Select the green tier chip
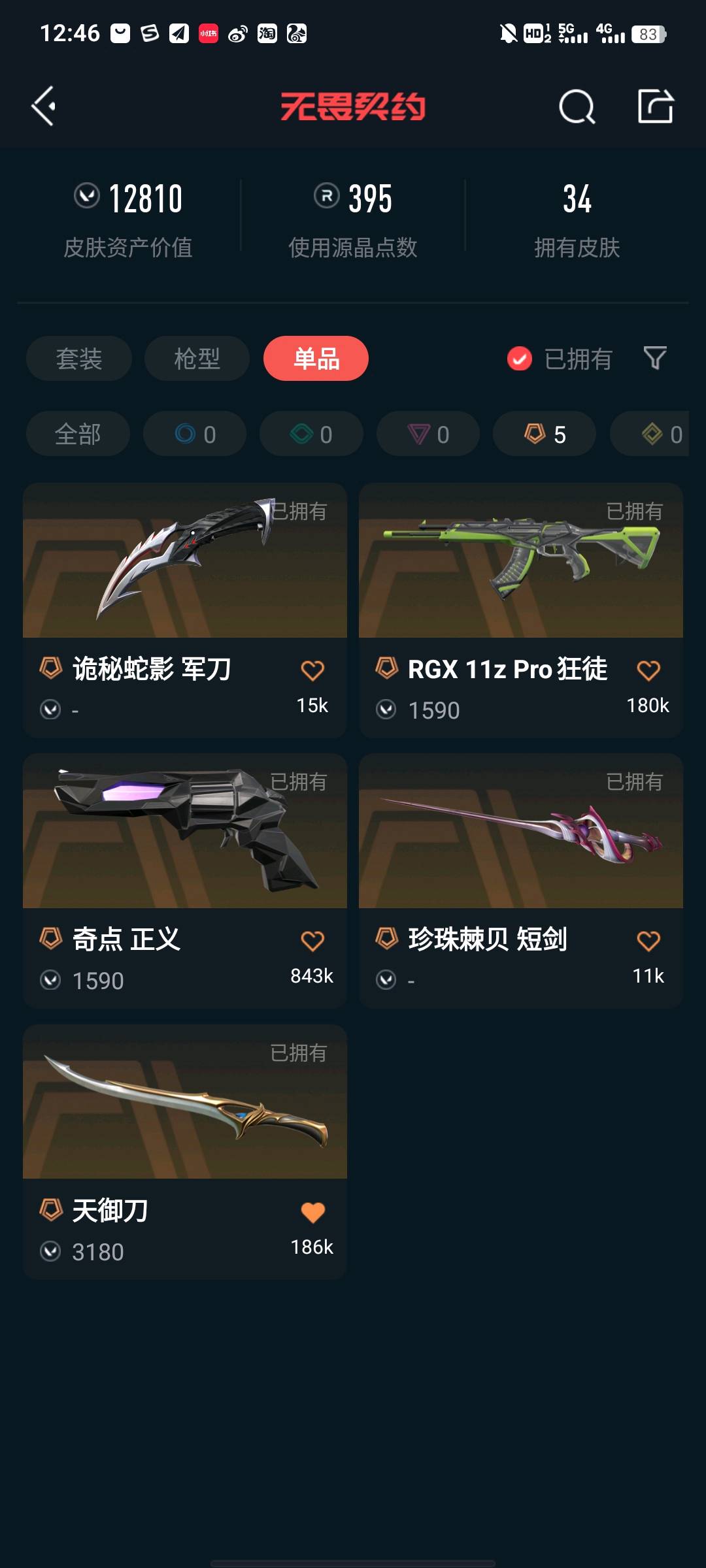Image resolution: width=706 pixels, height=1568 pixels. coord(311,434)
